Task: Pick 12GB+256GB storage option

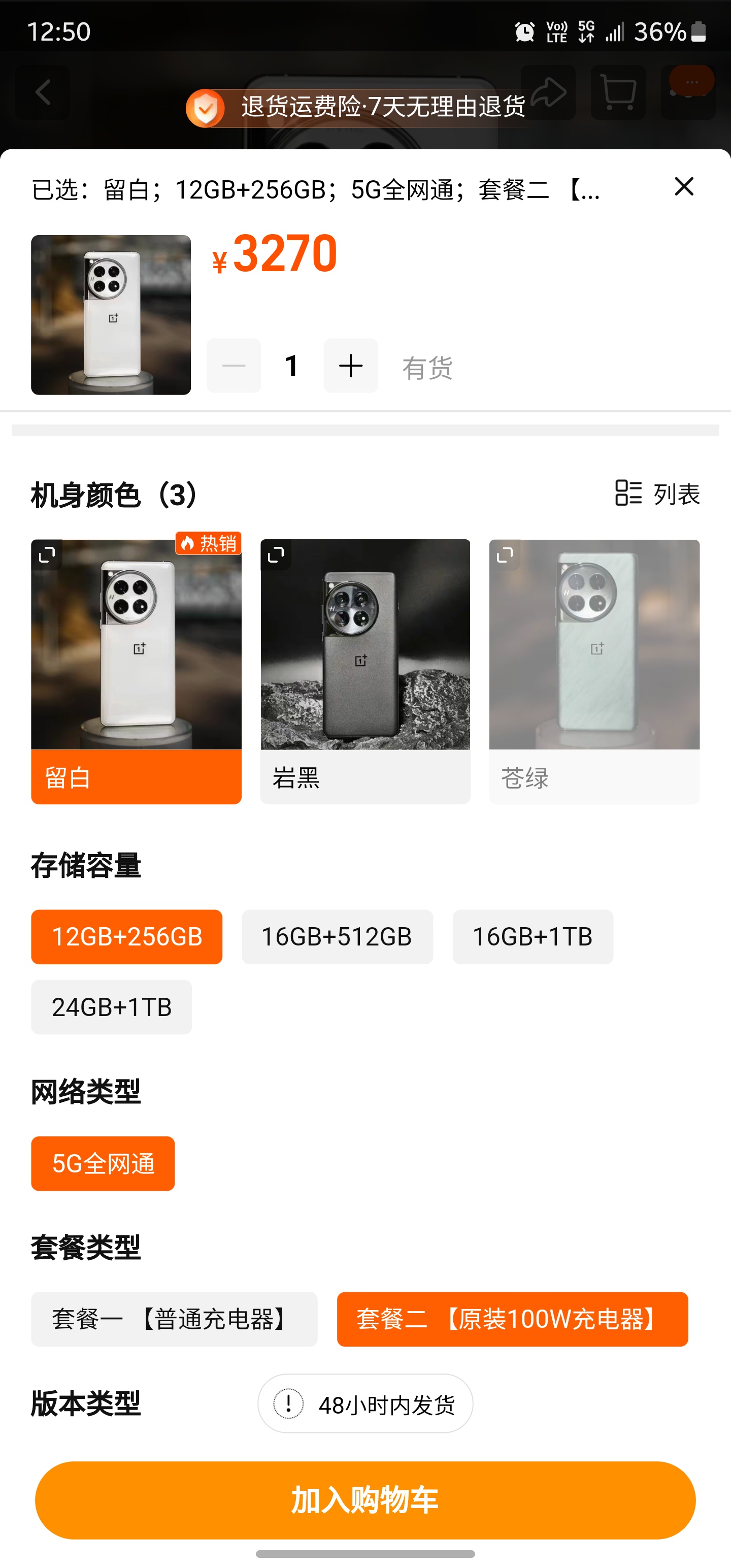Action: (126, 937)
